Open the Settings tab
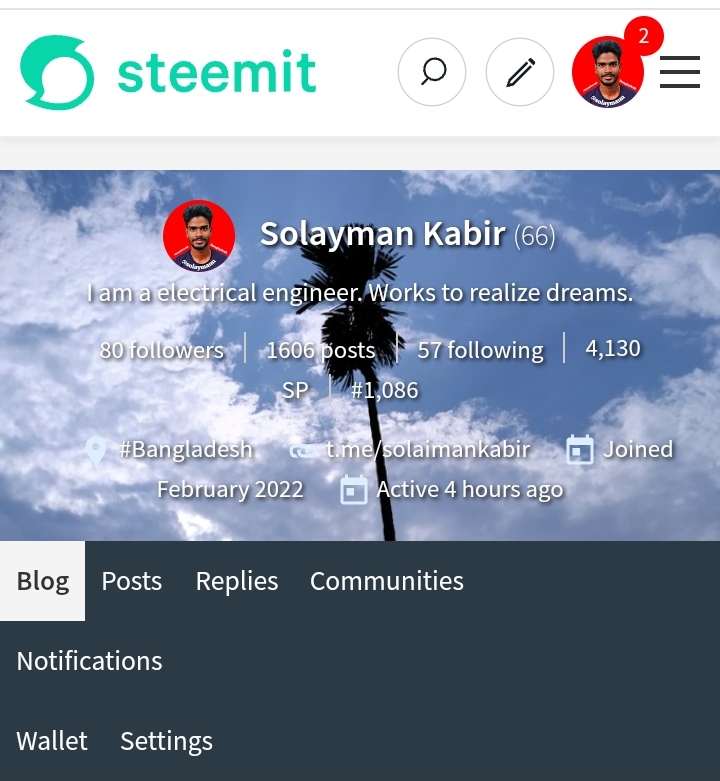 166,741
